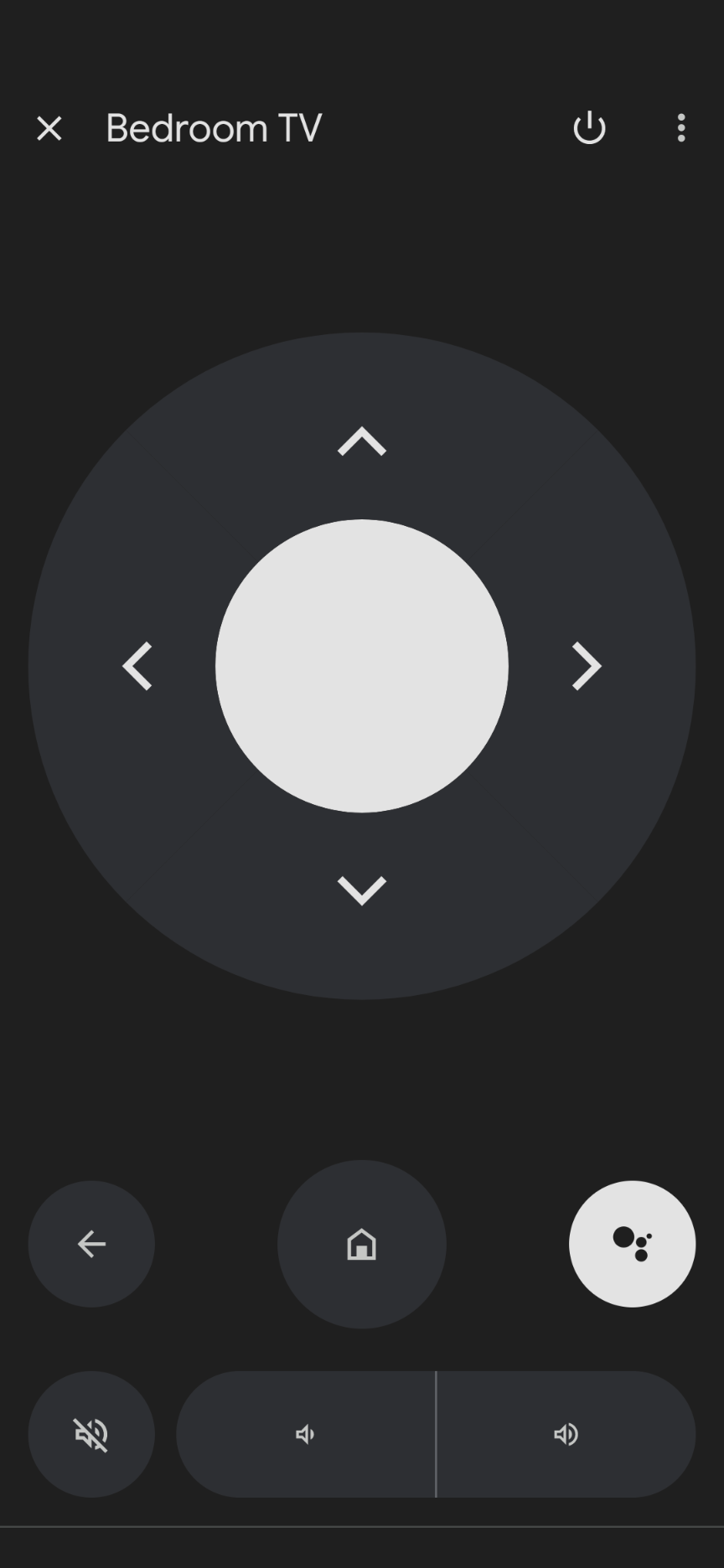Toggle the TV power state
Image resolution: width=724 pixels, height=1568 pixels.
(x=589, y=127)
